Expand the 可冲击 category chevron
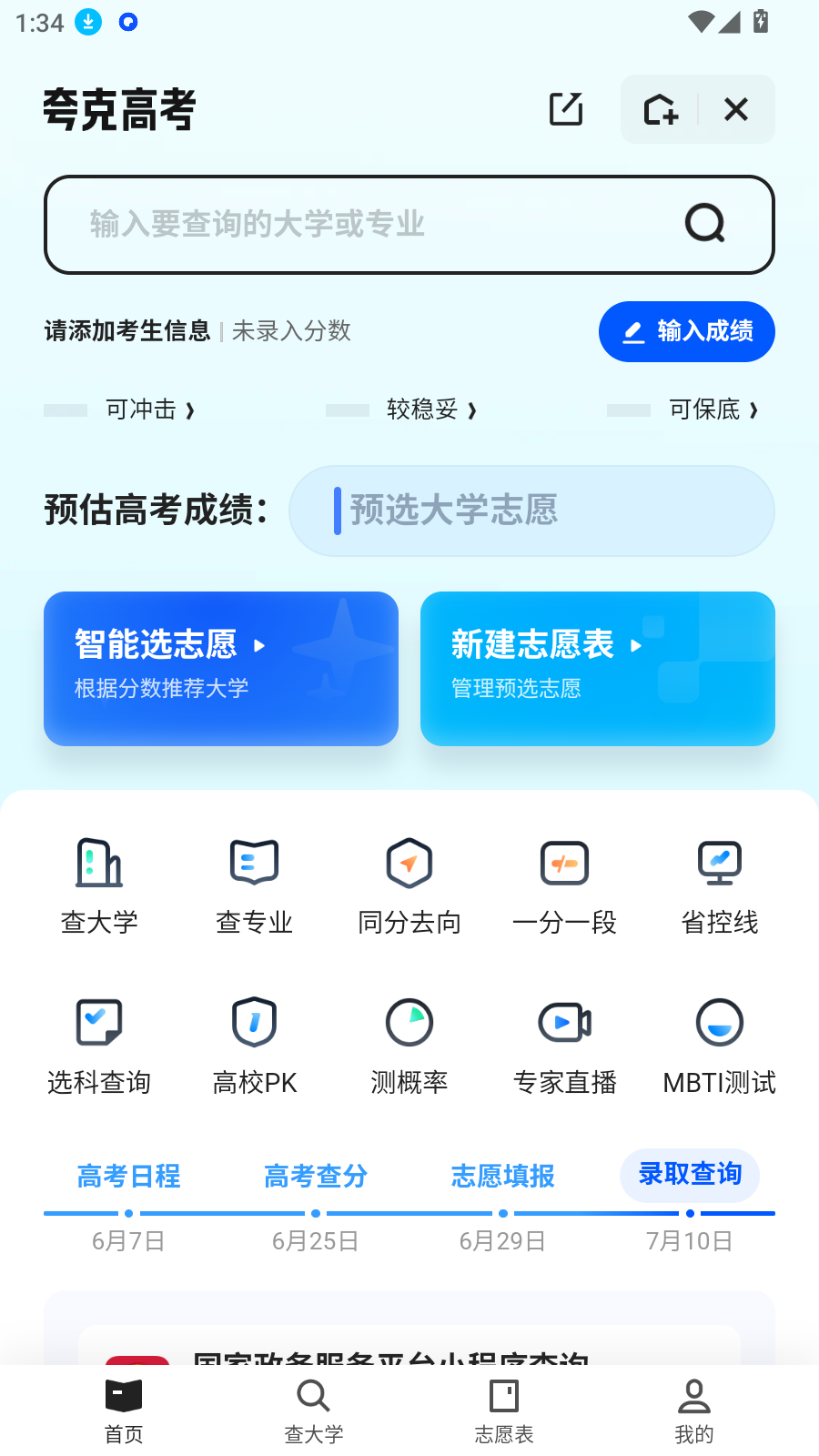Viewport: 819px width, 1456px height. click(x=190, y=410)
